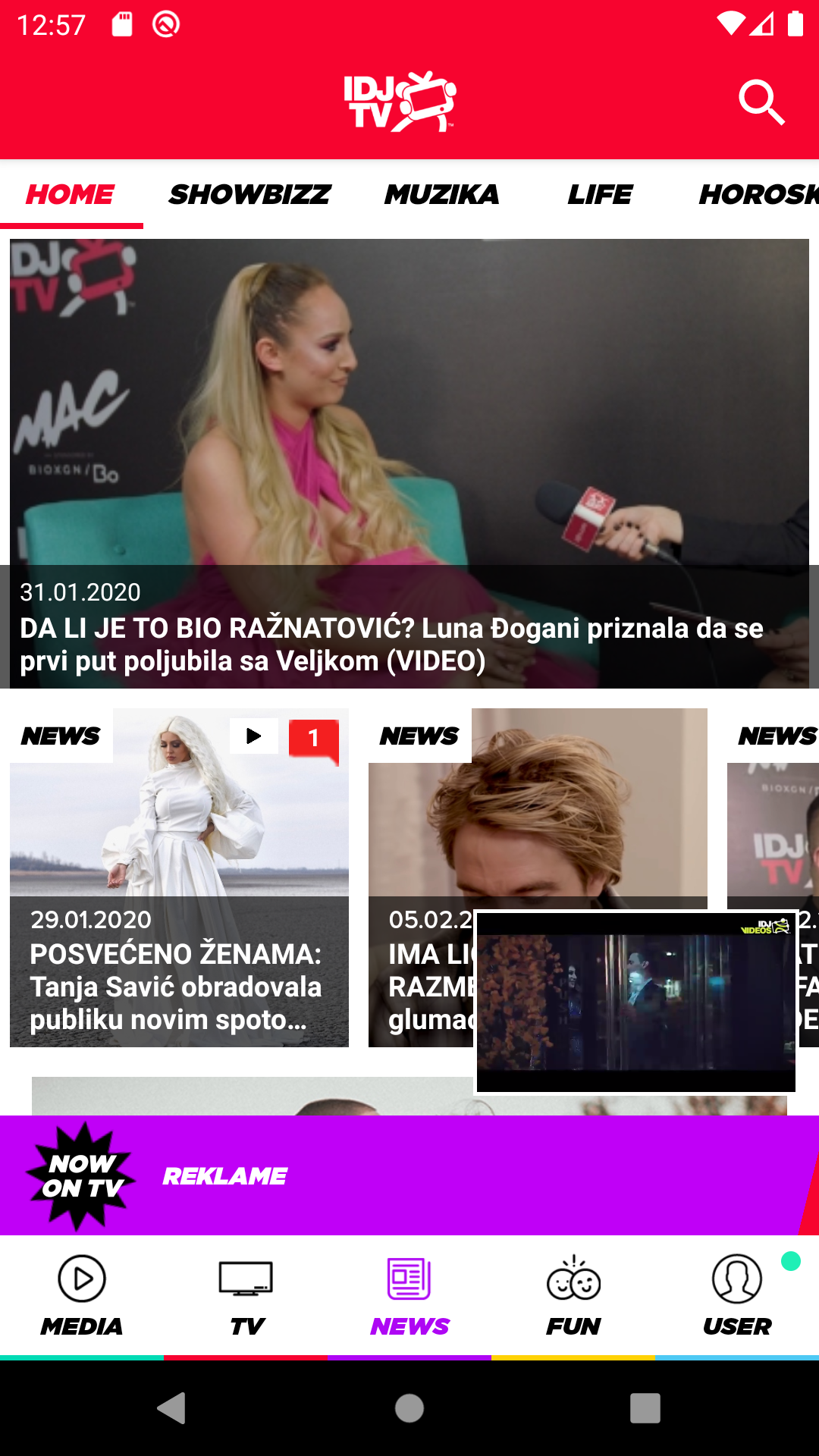Switch to the SHOWBIZZ tab
This screenshot has height=1456, width=819.
tap(249, 195)
